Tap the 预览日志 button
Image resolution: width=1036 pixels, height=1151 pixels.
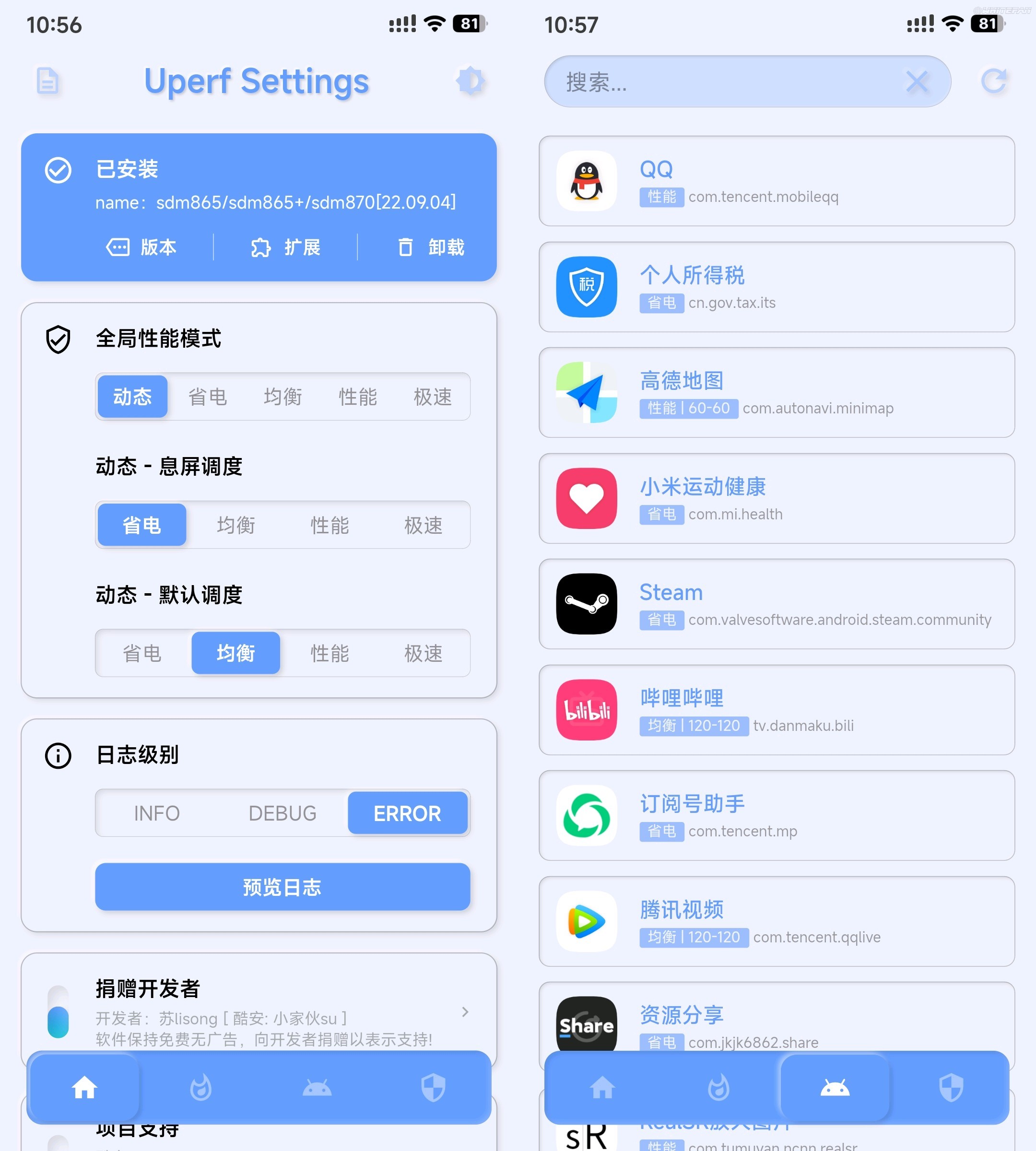pos(283,887)
